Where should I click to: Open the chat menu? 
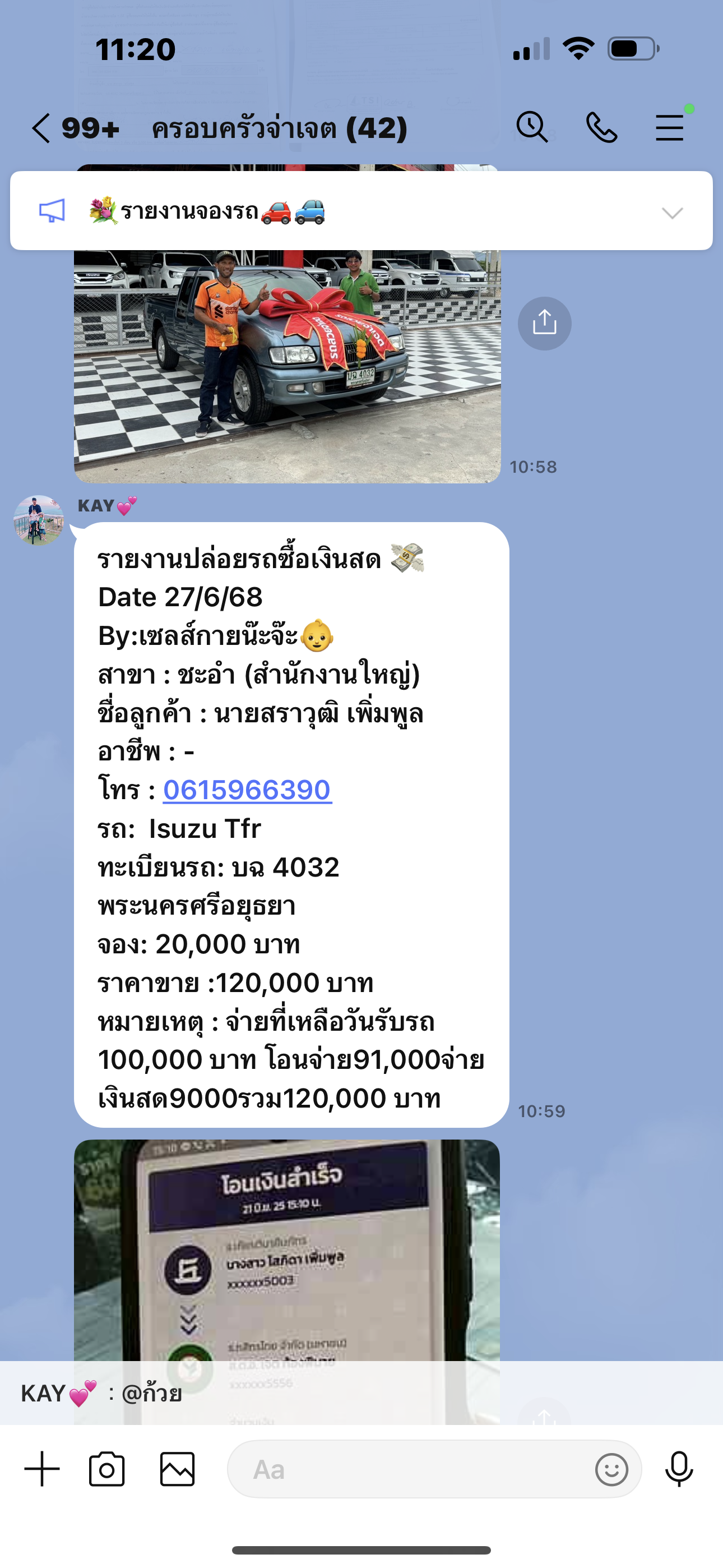[x=669, y=127]
